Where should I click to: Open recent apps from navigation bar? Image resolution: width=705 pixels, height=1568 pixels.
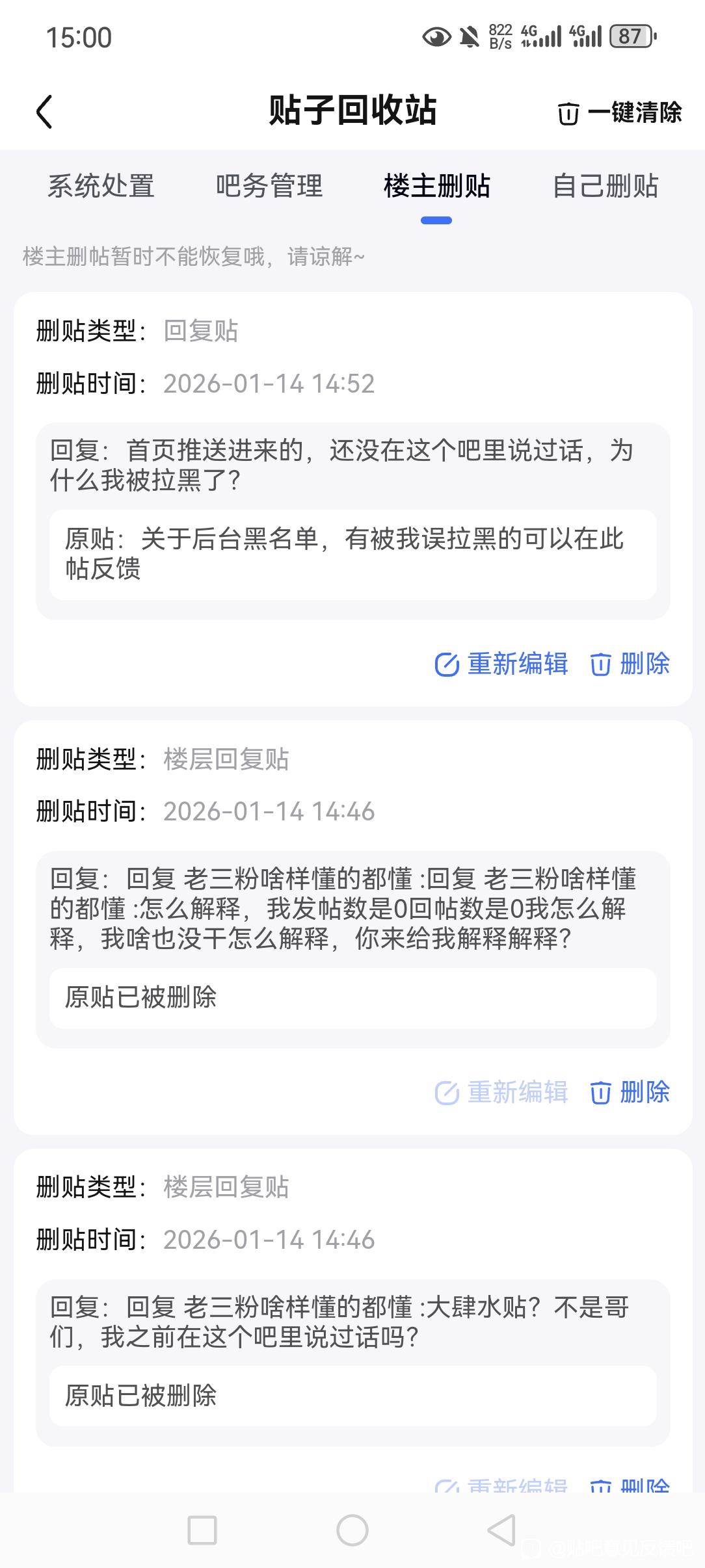pyautogui.click(x=202, y=1530)
